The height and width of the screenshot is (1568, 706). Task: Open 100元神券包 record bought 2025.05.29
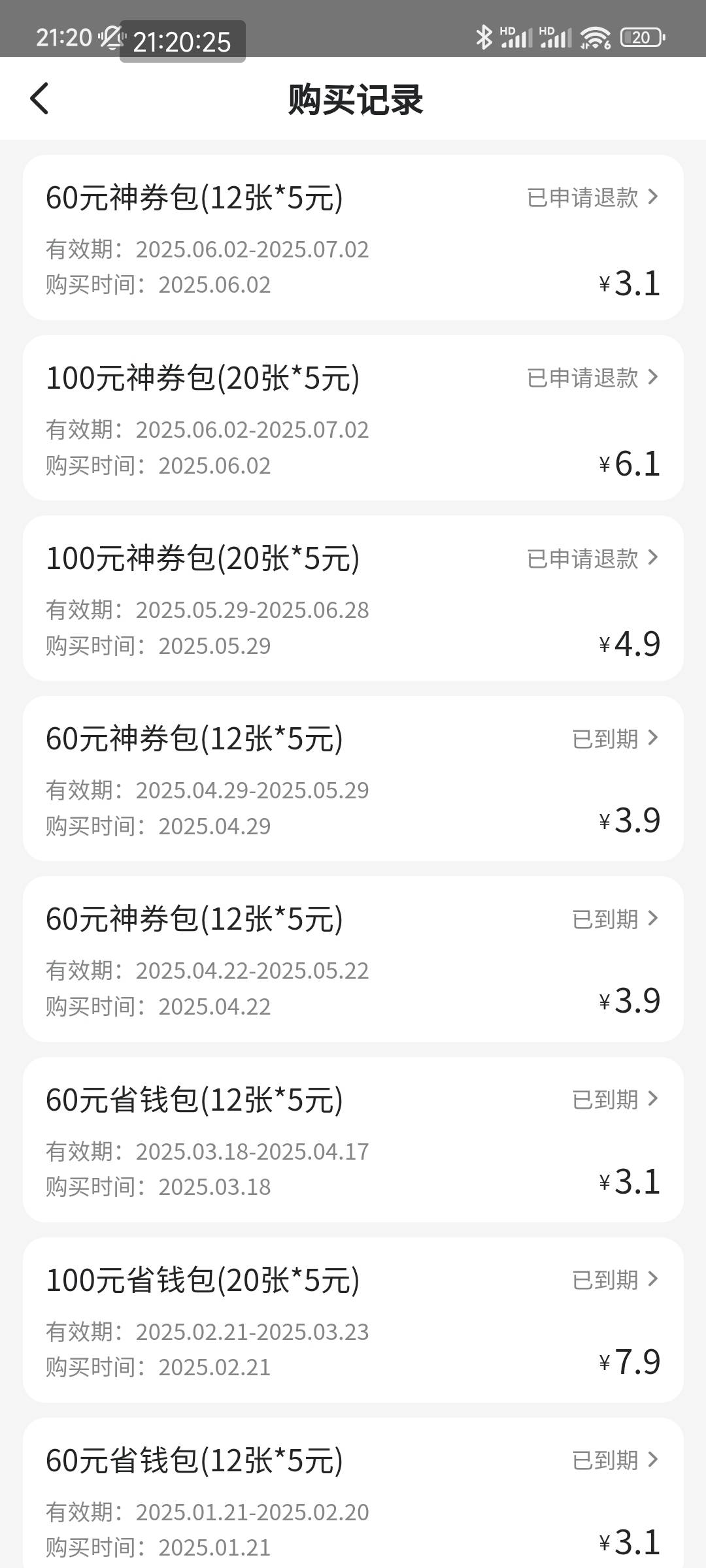pos(353,598)
